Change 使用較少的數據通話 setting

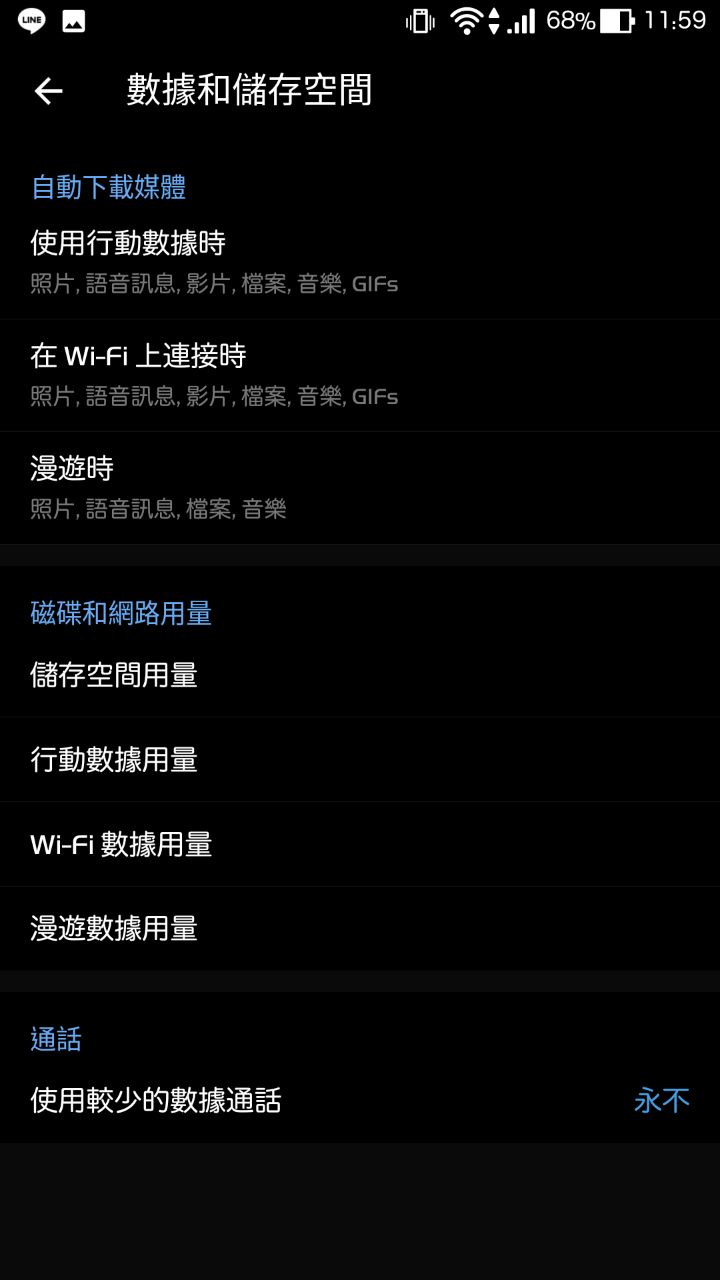point(360,1101)
